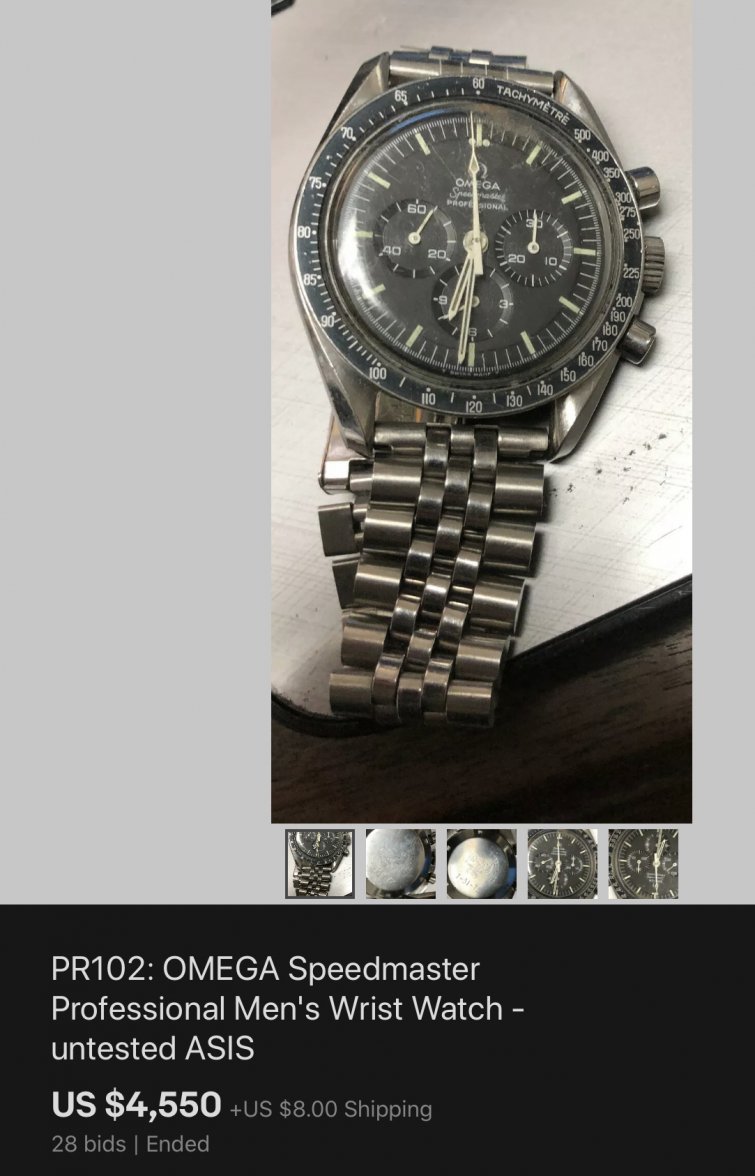Viewport: 755px width, 1176px height.
Task: View the second thumbnail of the caseback
Action: click(x=400, y=863)
